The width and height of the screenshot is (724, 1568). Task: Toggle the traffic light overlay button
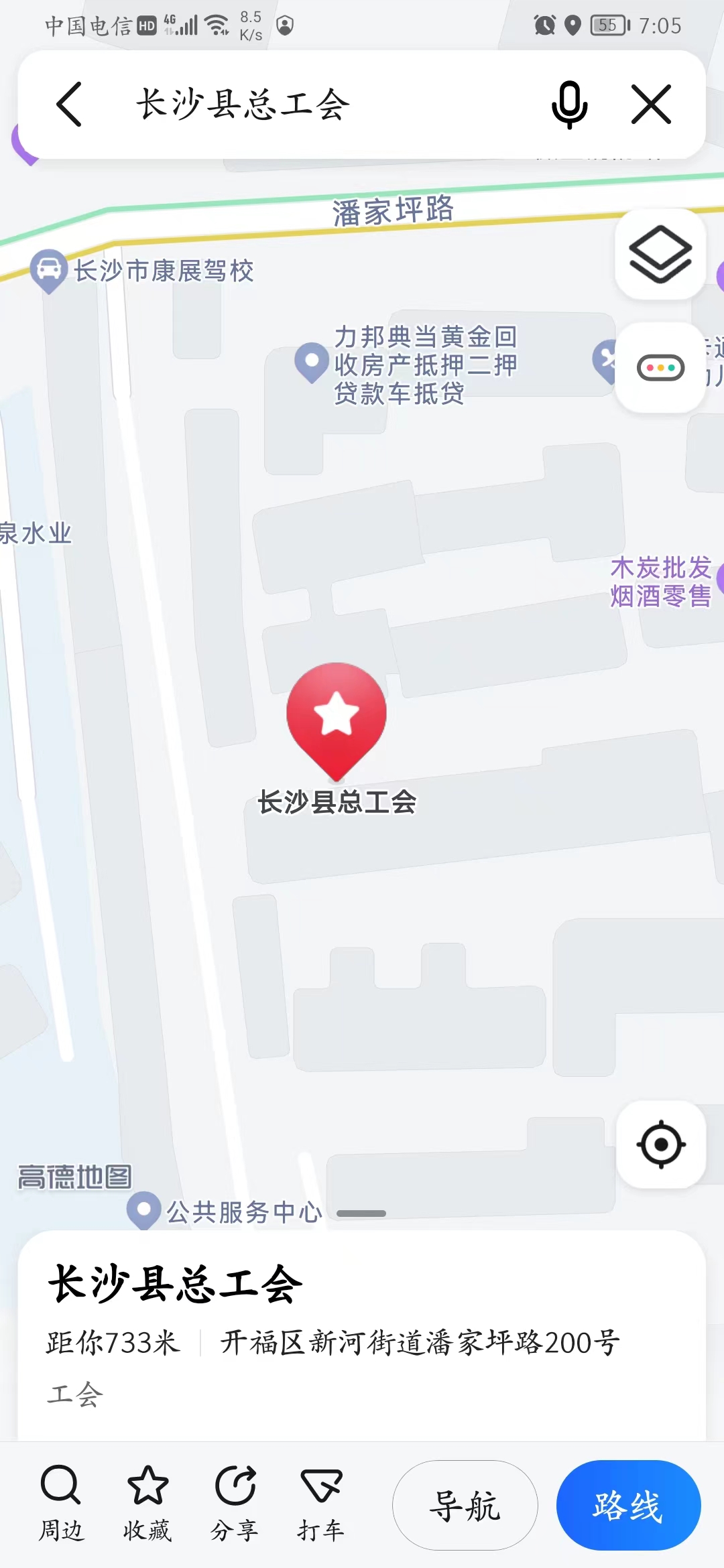[660, 368]
